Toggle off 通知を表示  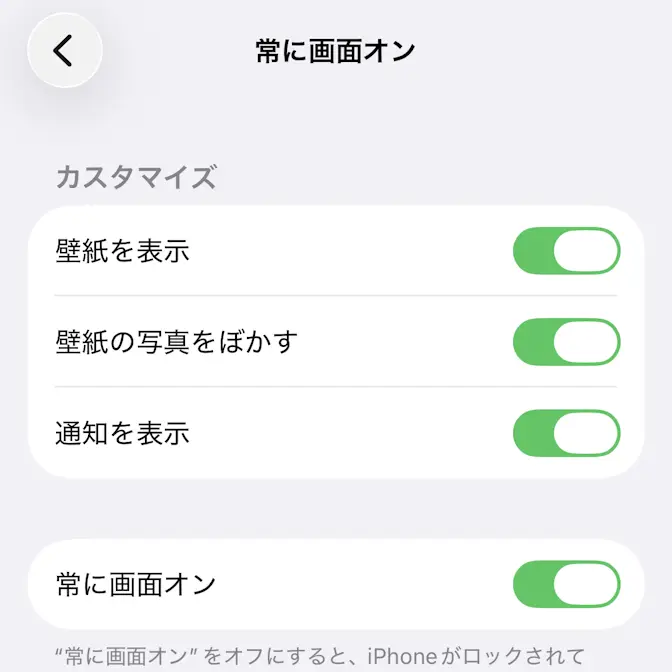coord(566,434)
